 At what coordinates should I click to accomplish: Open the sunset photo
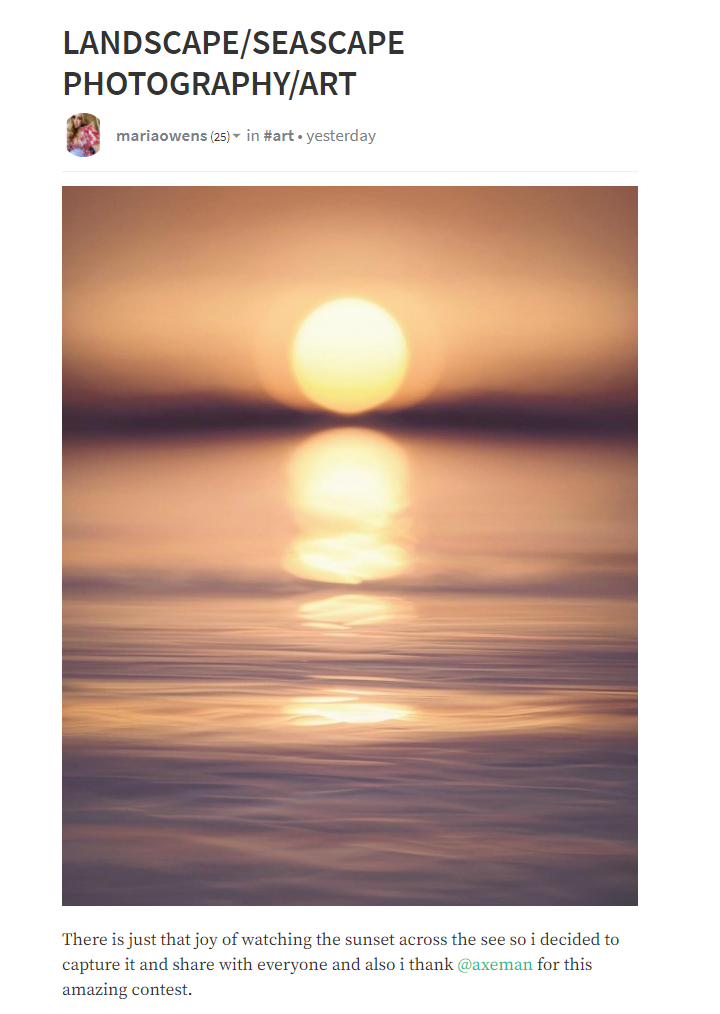tap(350, 545)
